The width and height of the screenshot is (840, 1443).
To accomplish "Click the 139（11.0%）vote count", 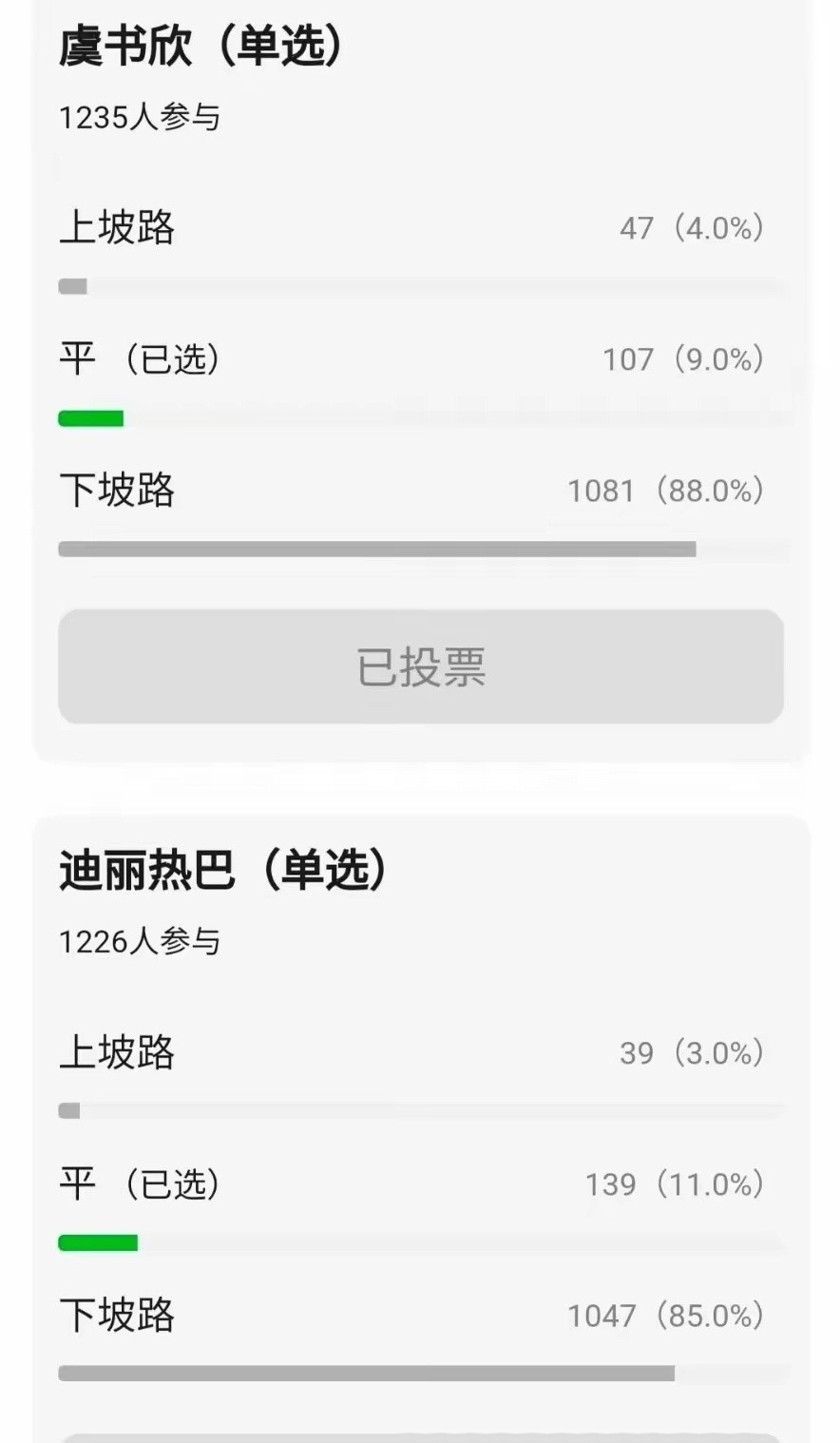I will [x=675, y=1184].
